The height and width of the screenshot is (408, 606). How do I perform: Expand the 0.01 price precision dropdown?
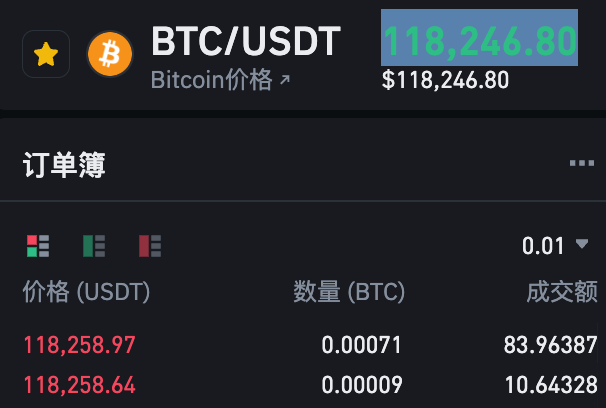point(556,245)
